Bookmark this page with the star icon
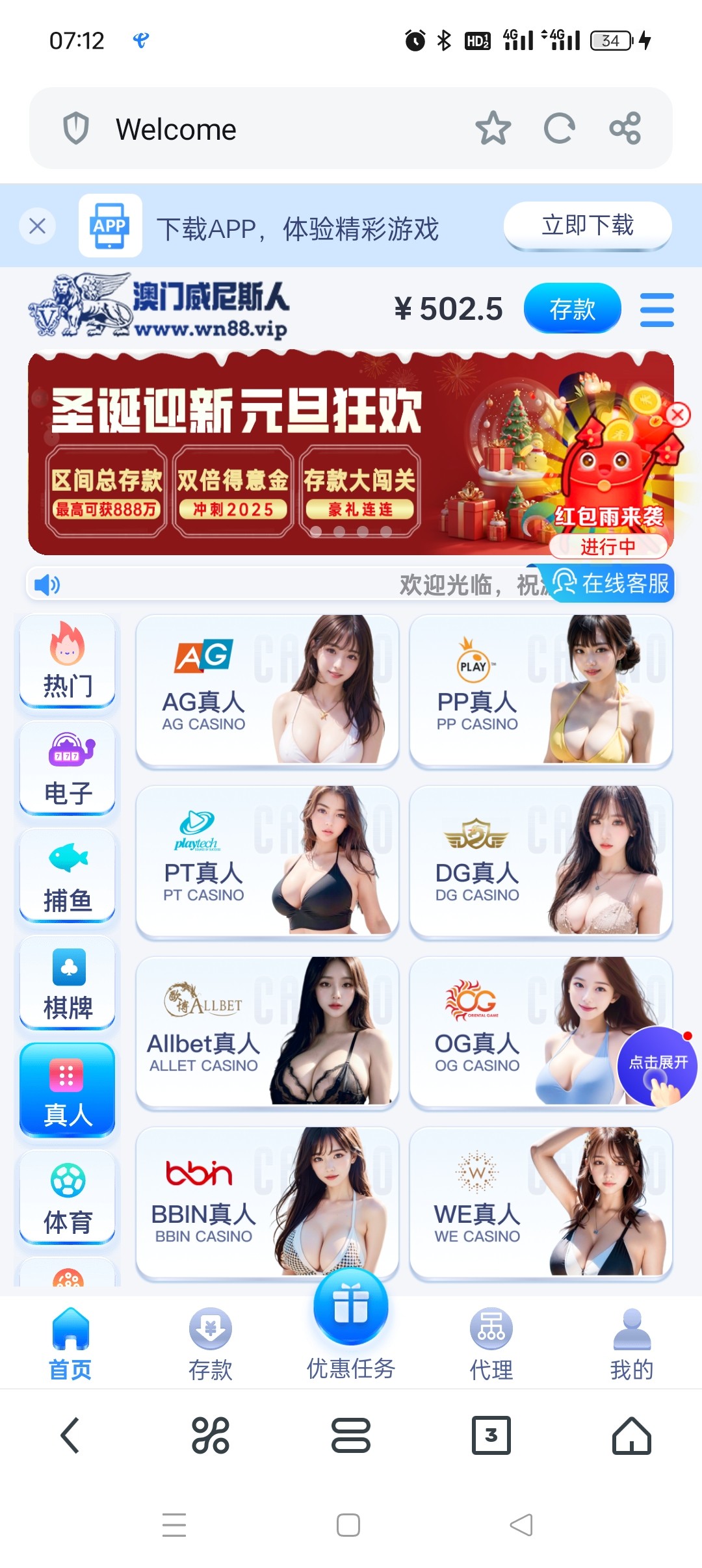This screenshot has height=1568, width=702. tap(493, 128)
